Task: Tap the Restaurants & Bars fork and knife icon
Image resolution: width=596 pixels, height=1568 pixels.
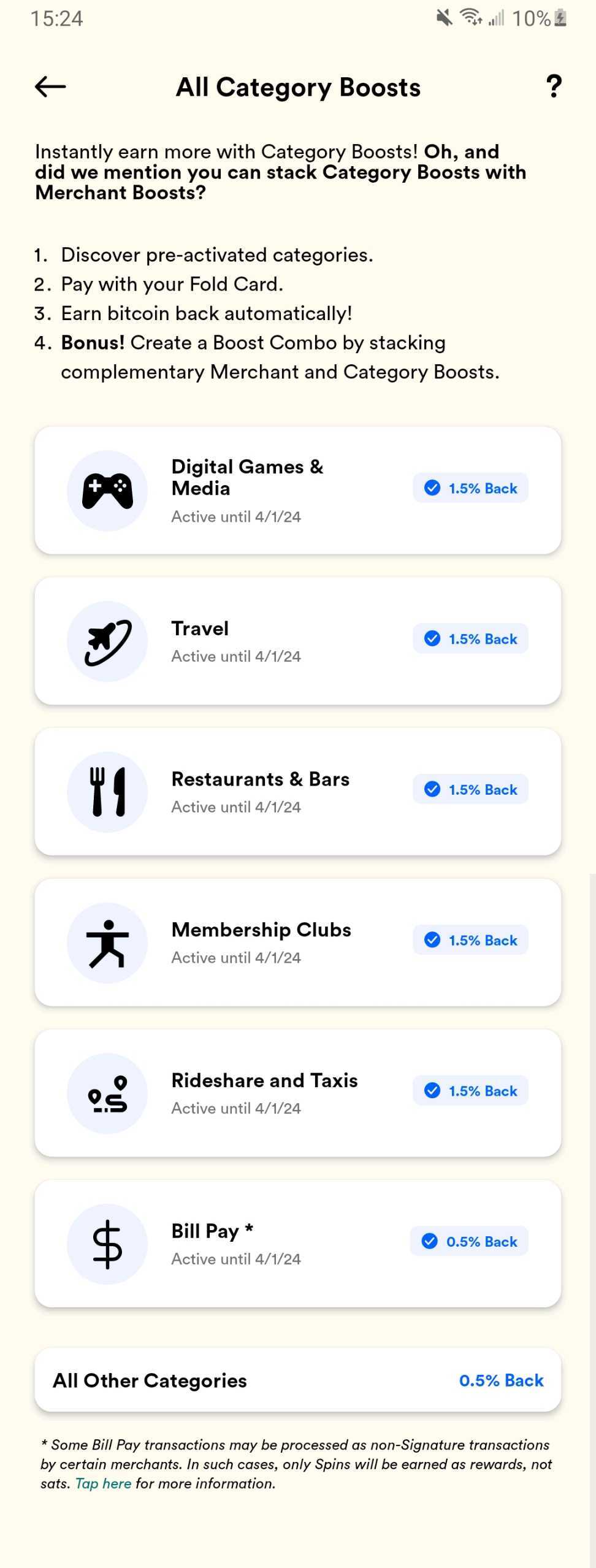Action: [106, 791]
